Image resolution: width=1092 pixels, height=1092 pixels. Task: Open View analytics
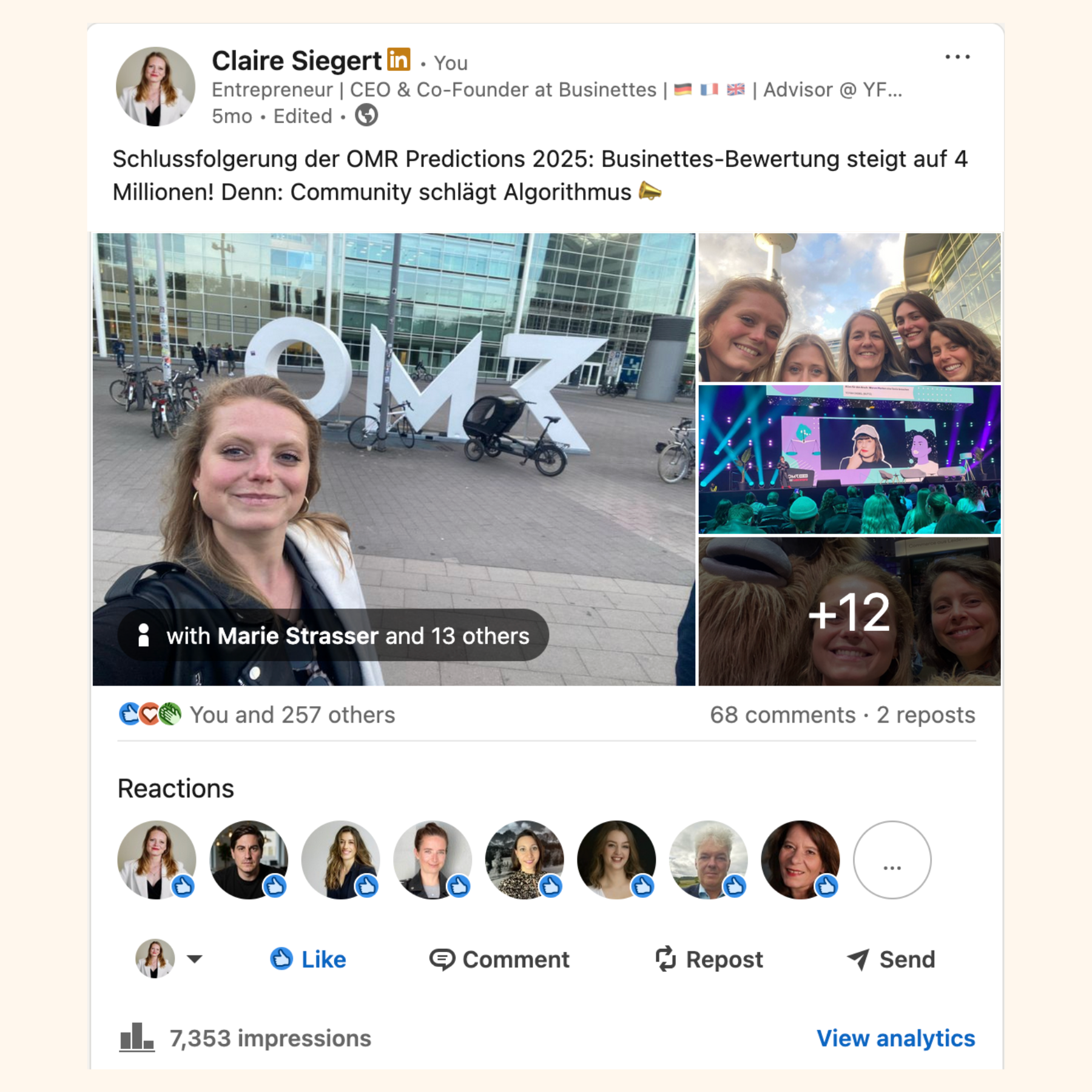(895, 1038)
